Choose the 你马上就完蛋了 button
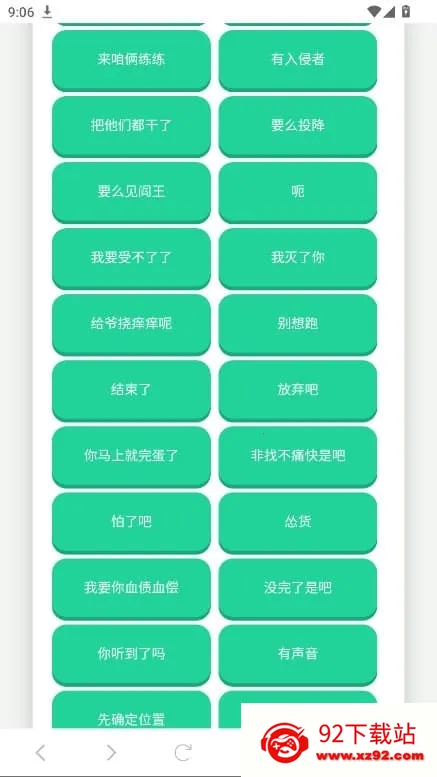Image resolution: width=437 pixels, height=777 pixels. point(131,456)
